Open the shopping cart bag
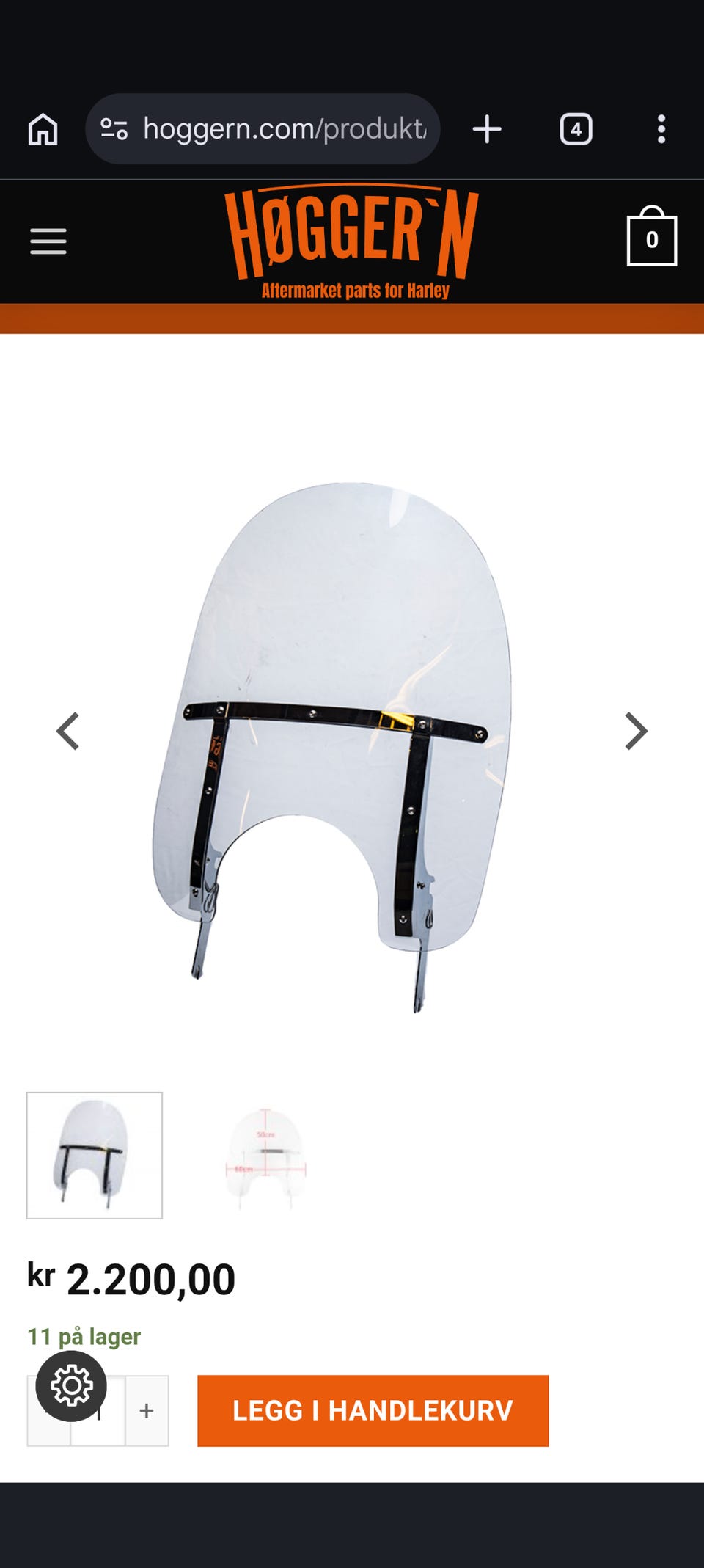704x1568 pixels. 651,236
